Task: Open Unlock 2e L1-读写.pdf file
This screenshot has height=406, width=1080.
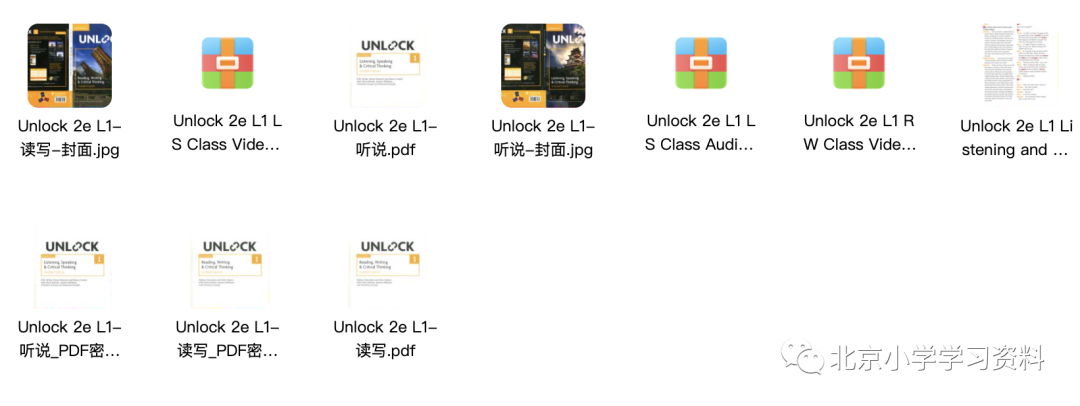Action: point(385,270)
